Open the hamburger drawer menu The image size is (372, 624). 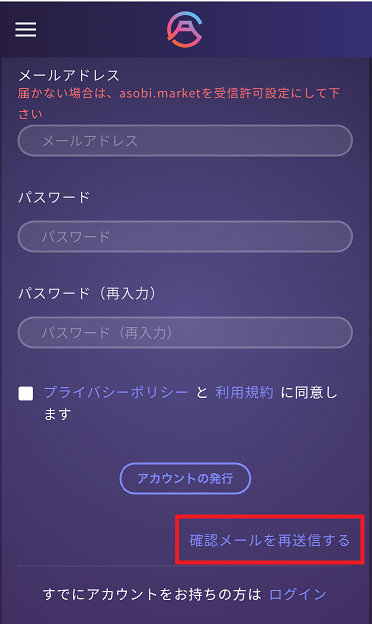click(26, 30)
